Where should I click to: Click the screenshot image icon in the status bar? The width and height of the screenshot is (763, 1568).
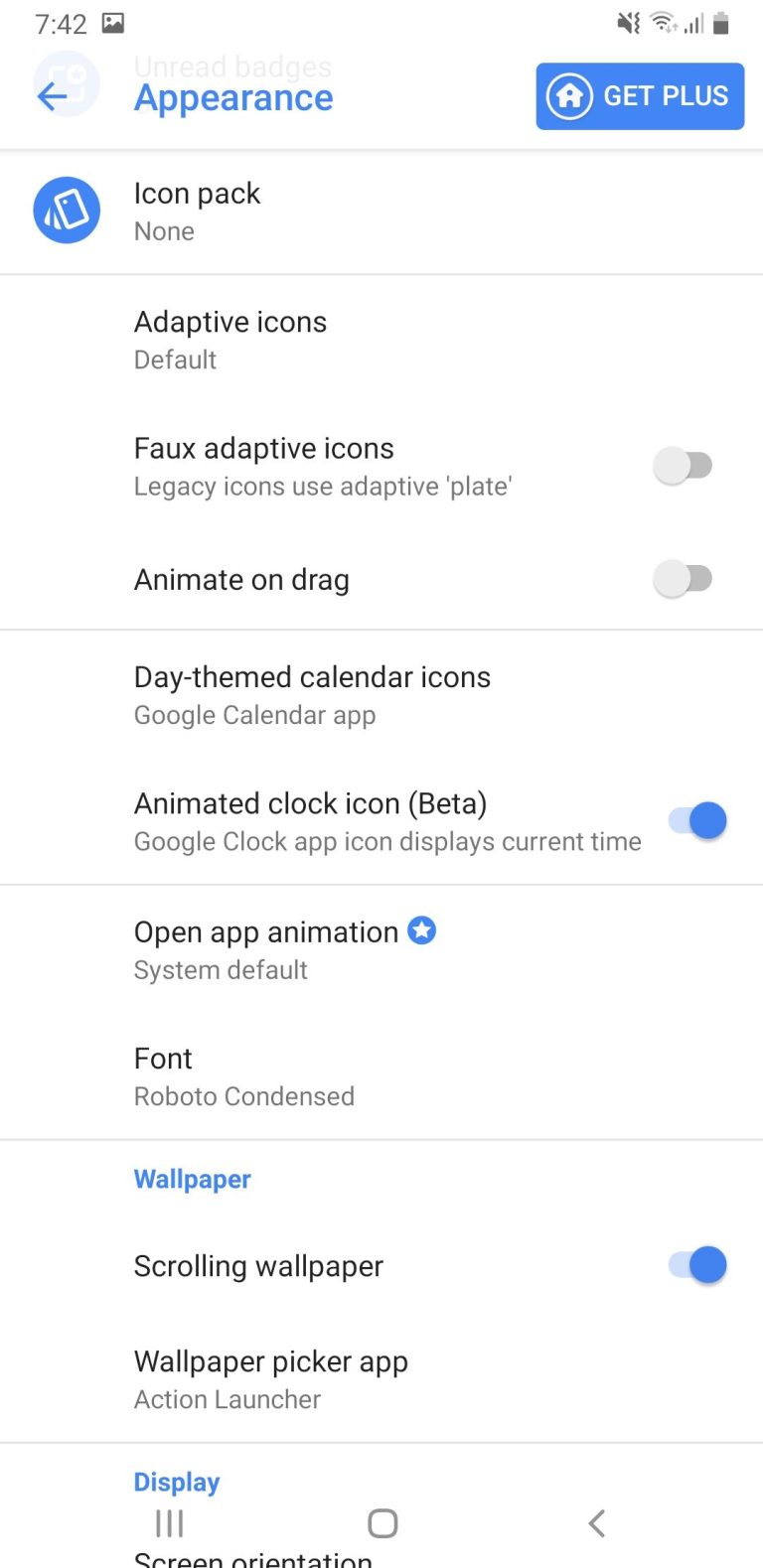112,22
